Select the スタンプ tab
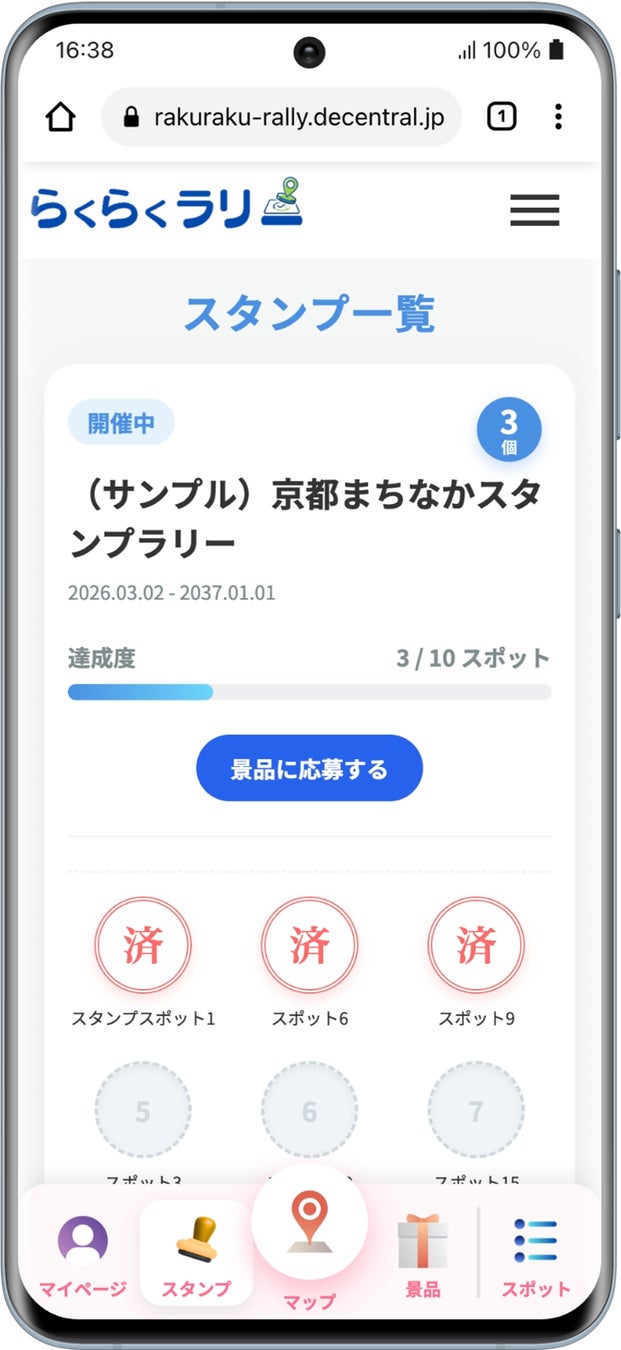This screenshot has height=1350, width=621. pyautogui.click(x=196, y=1257)
